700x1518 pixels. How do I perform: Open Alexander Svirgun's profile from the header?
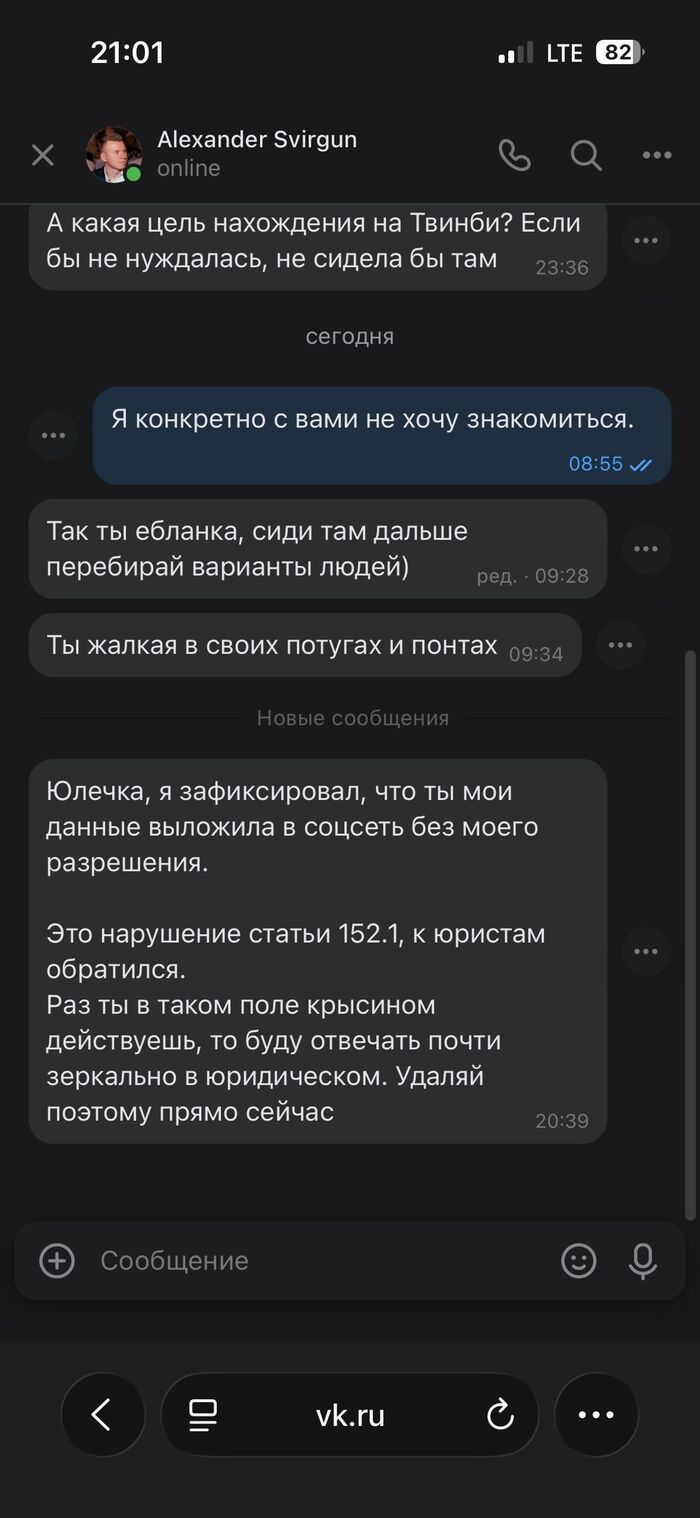(x=222, y=154)
